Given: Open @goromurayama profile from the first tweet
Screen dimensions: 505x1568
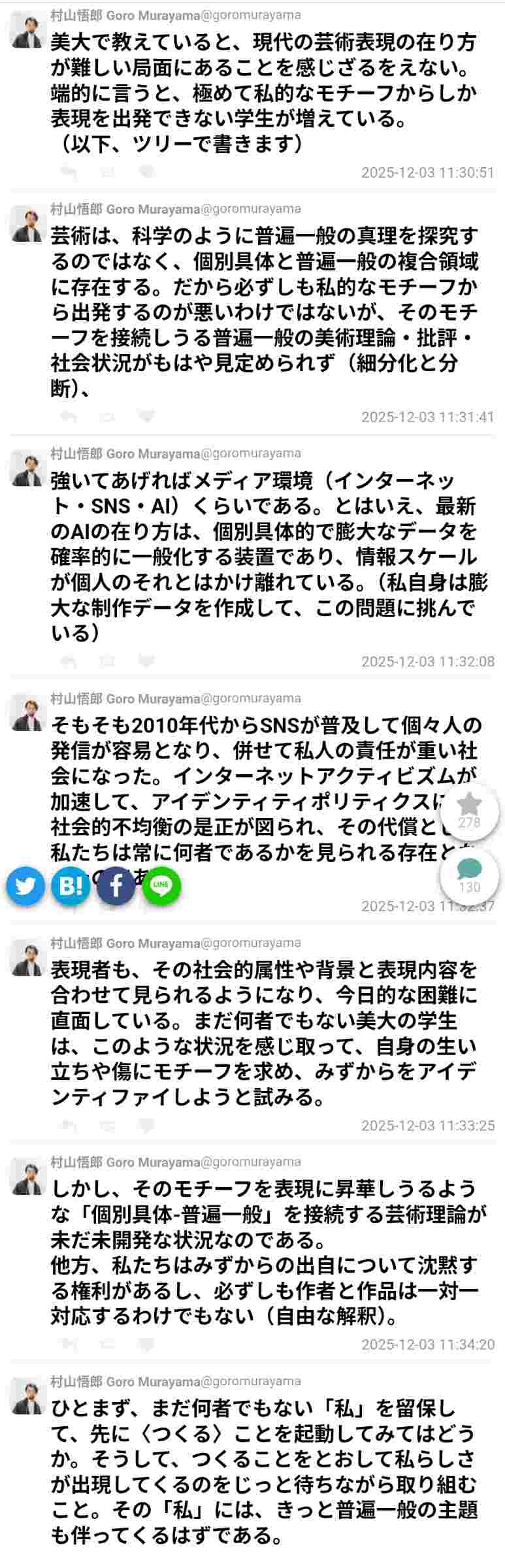Looking at the screenshot, I should (x=251, y=15).
